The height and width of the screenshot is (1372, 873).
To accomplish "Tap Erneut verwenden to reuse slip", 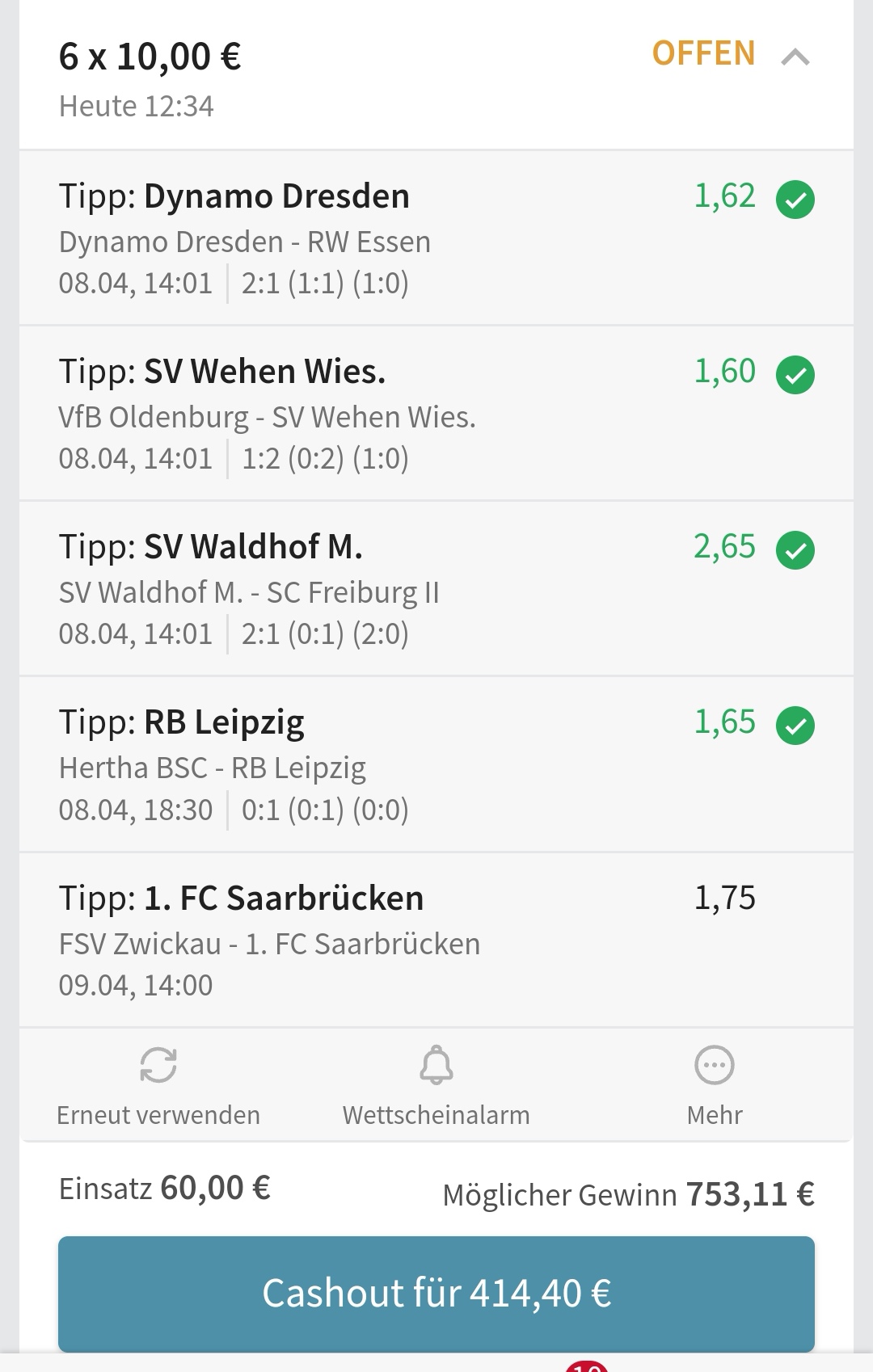I will coord(158,1084).
